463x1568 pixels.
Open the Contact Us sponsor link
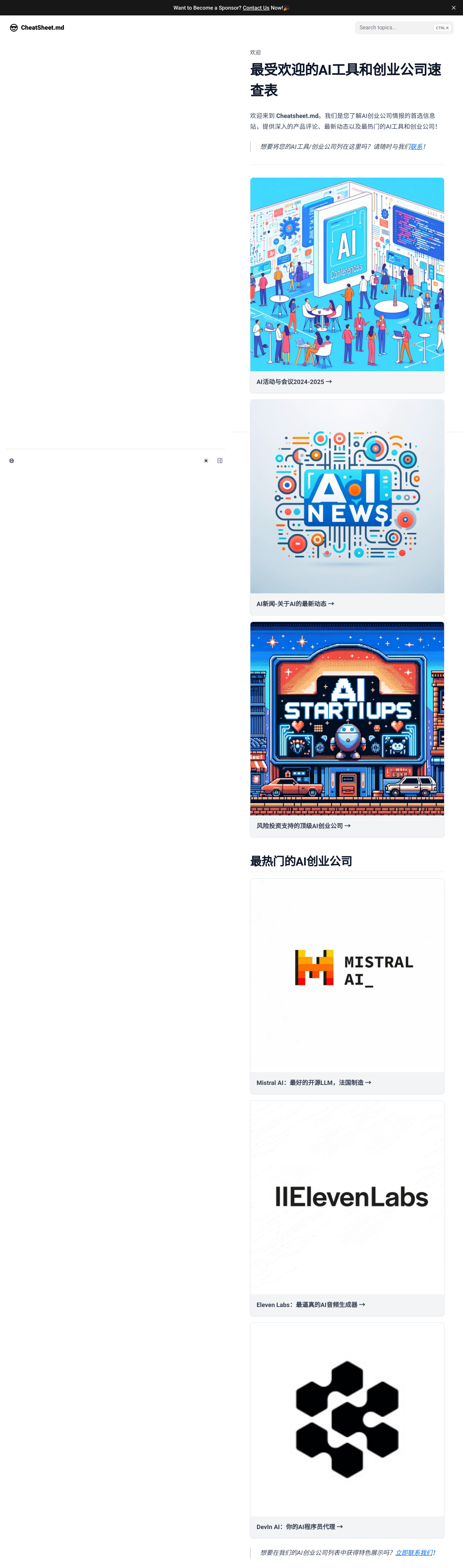click(256, 8)
